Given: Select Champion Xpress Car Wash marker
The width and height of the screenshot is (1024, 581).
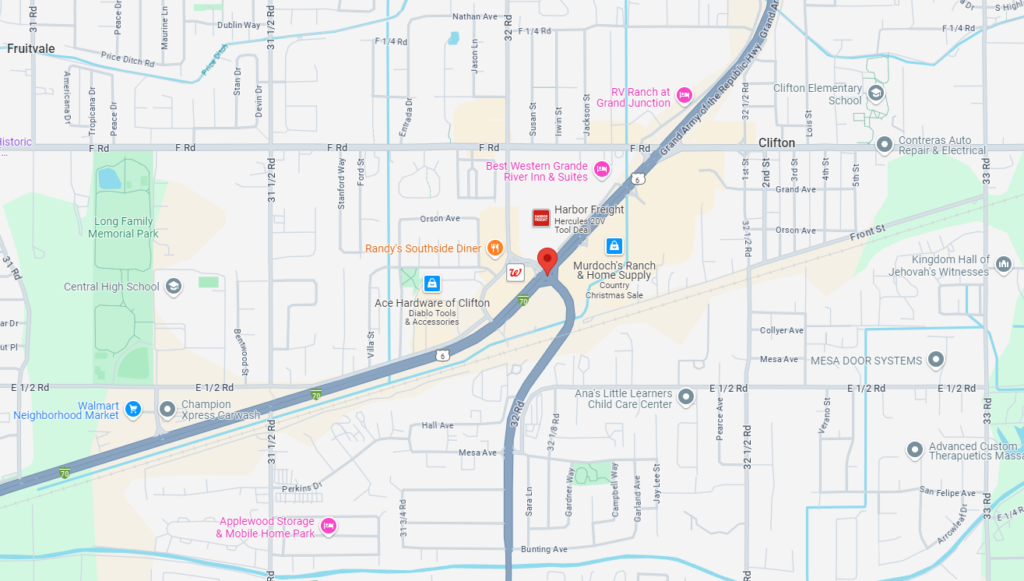Looking at the screenshot, I should [x=167, y=409].
